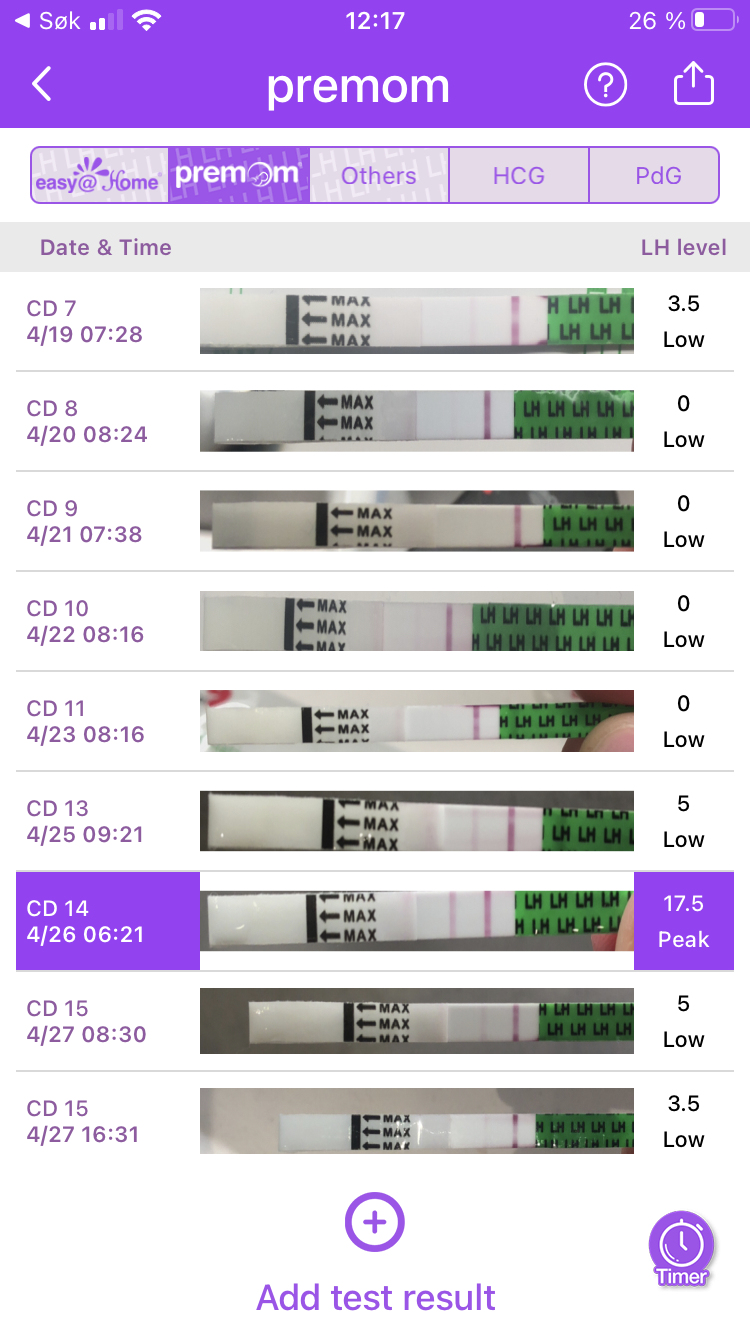Go back using the top arrow
Screen dimensions: 750x1334
click(x=42, y=85)
